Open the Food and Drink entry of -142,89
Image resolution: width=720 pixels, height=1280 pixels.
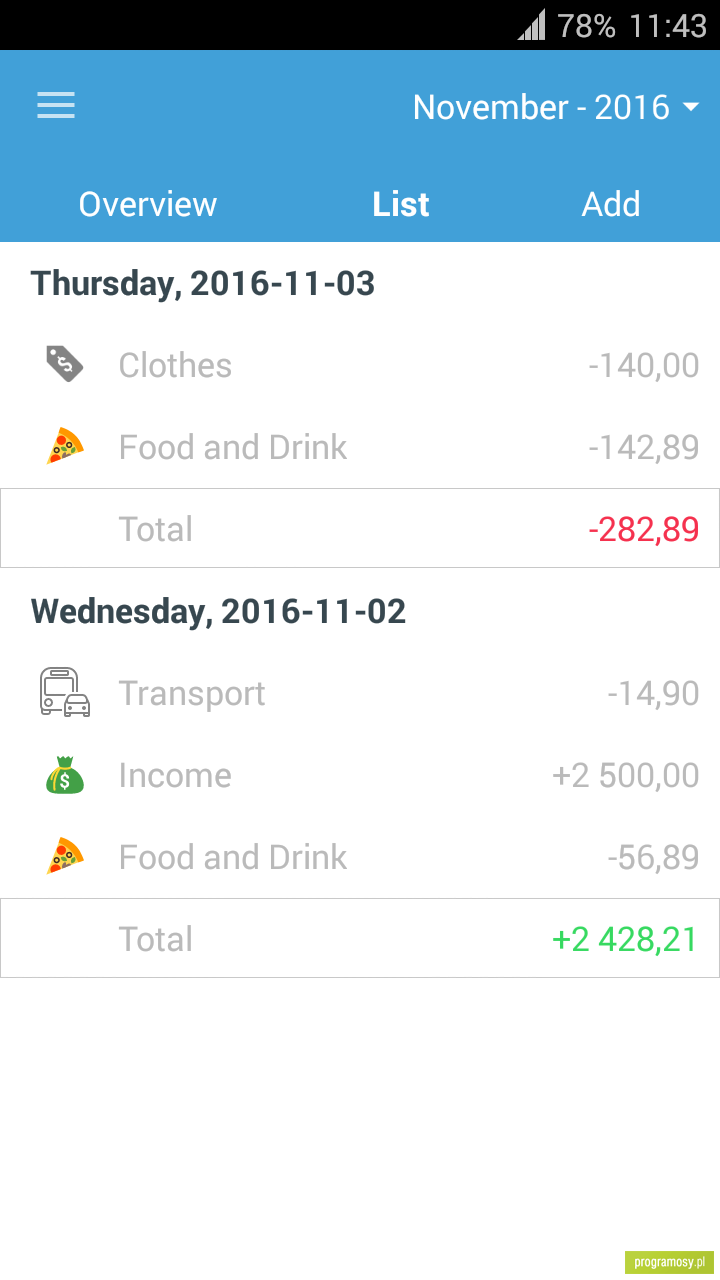point(360,447)
